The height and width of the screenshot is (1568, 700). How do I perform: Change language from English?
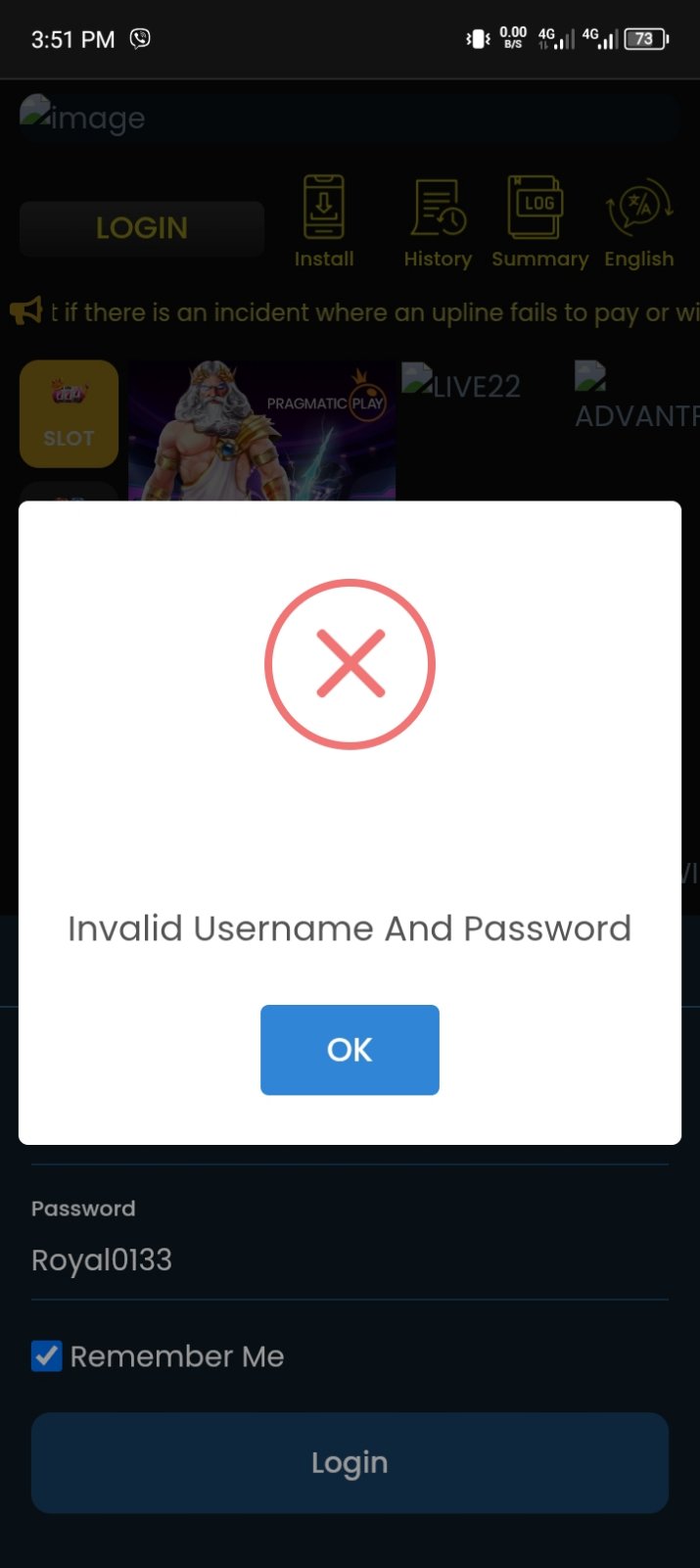pyautogui.click(x=639, y=221)
